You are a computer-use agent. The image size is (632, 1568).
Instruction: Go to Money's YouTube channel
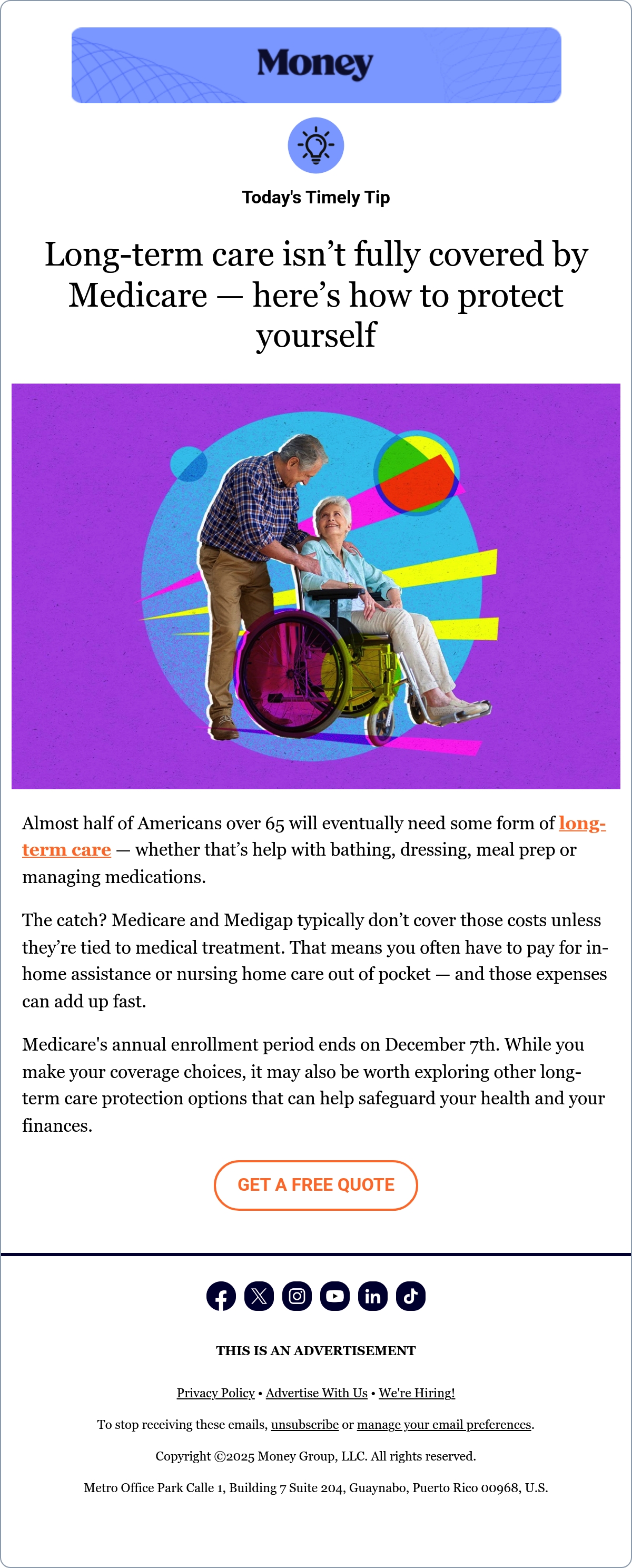(x=334, y=1296)
